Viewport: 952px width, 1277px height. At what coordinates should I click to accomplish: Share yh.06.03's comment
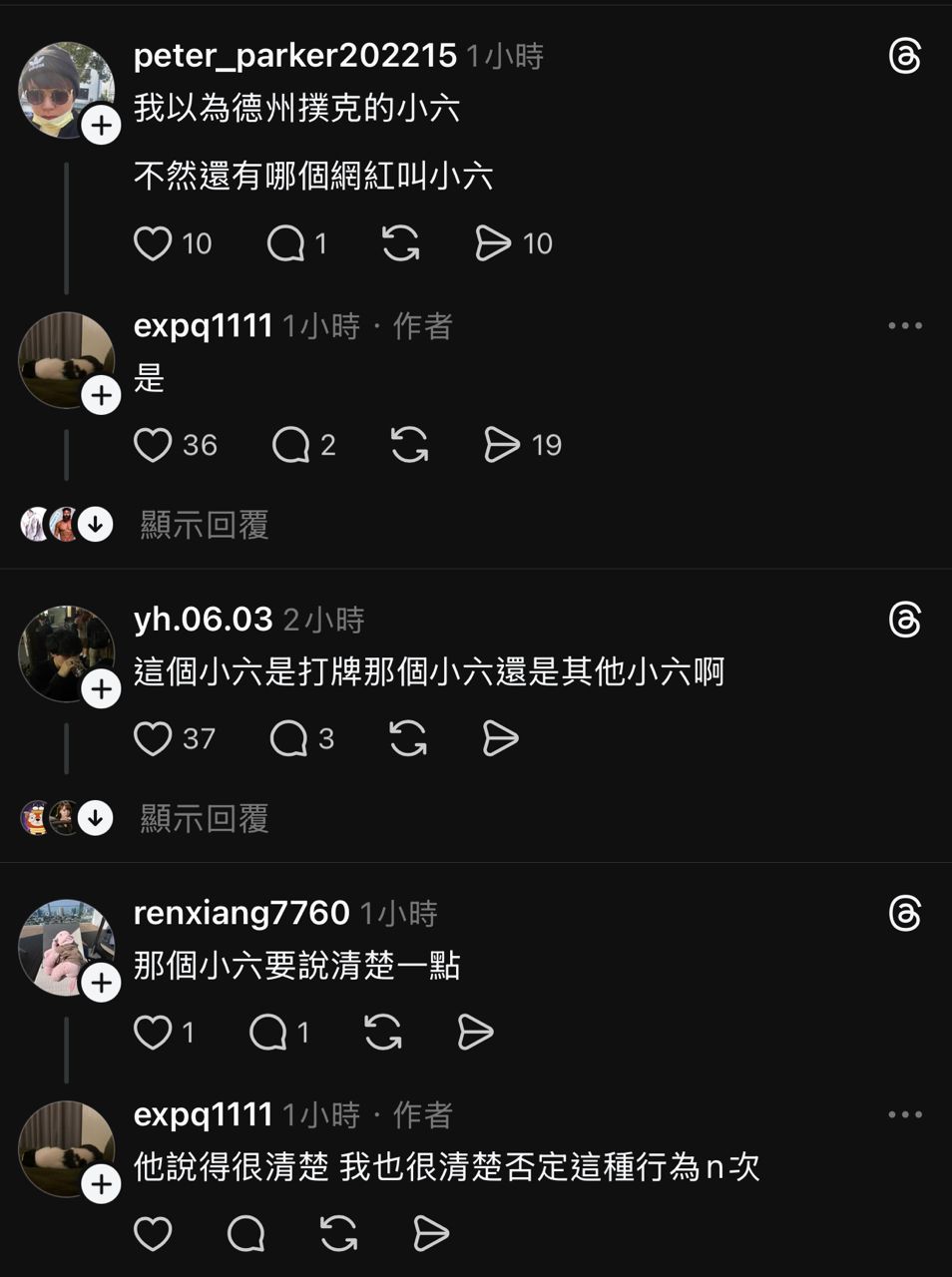click(x=500, y=738)
